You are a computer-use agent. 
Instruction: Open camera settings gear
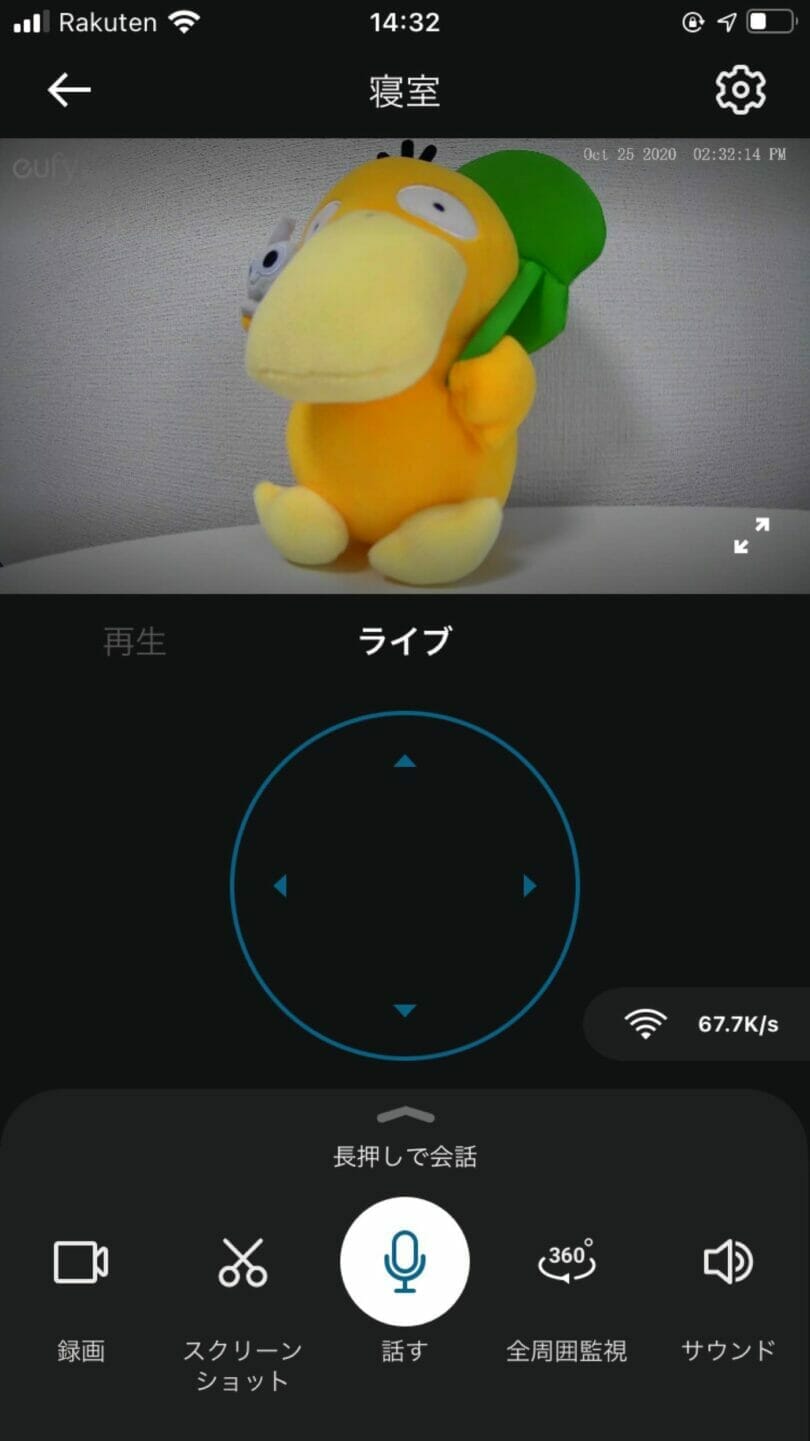(x=741, y=90)
